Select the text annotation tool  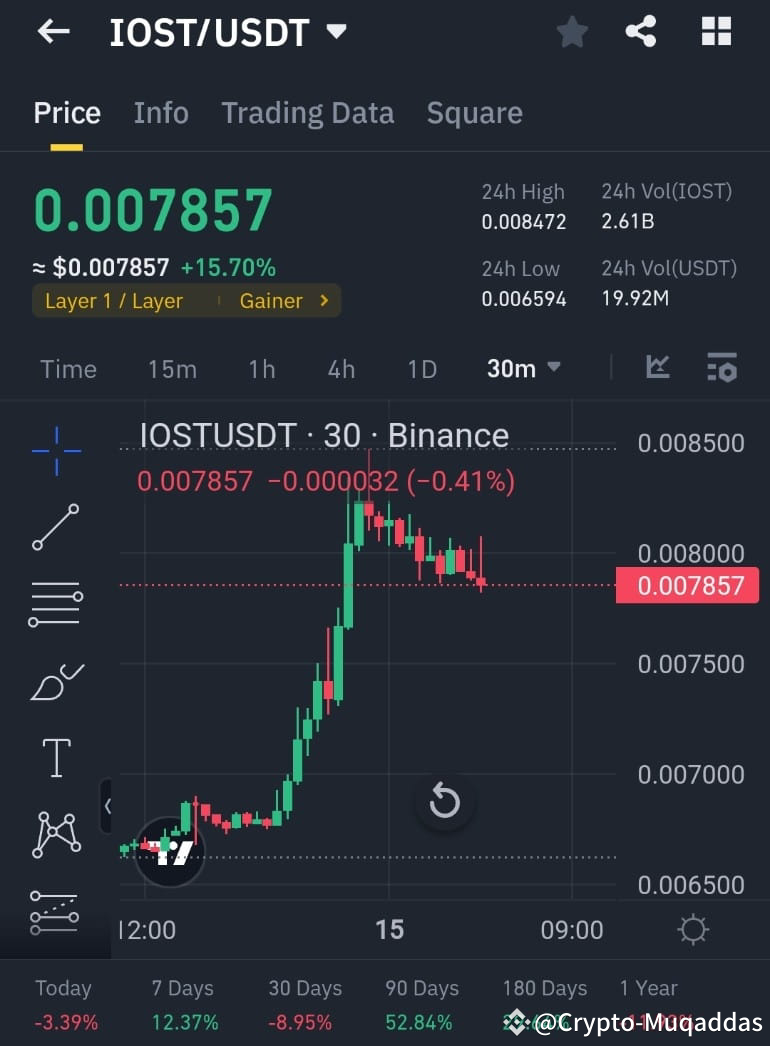(55, 757)
